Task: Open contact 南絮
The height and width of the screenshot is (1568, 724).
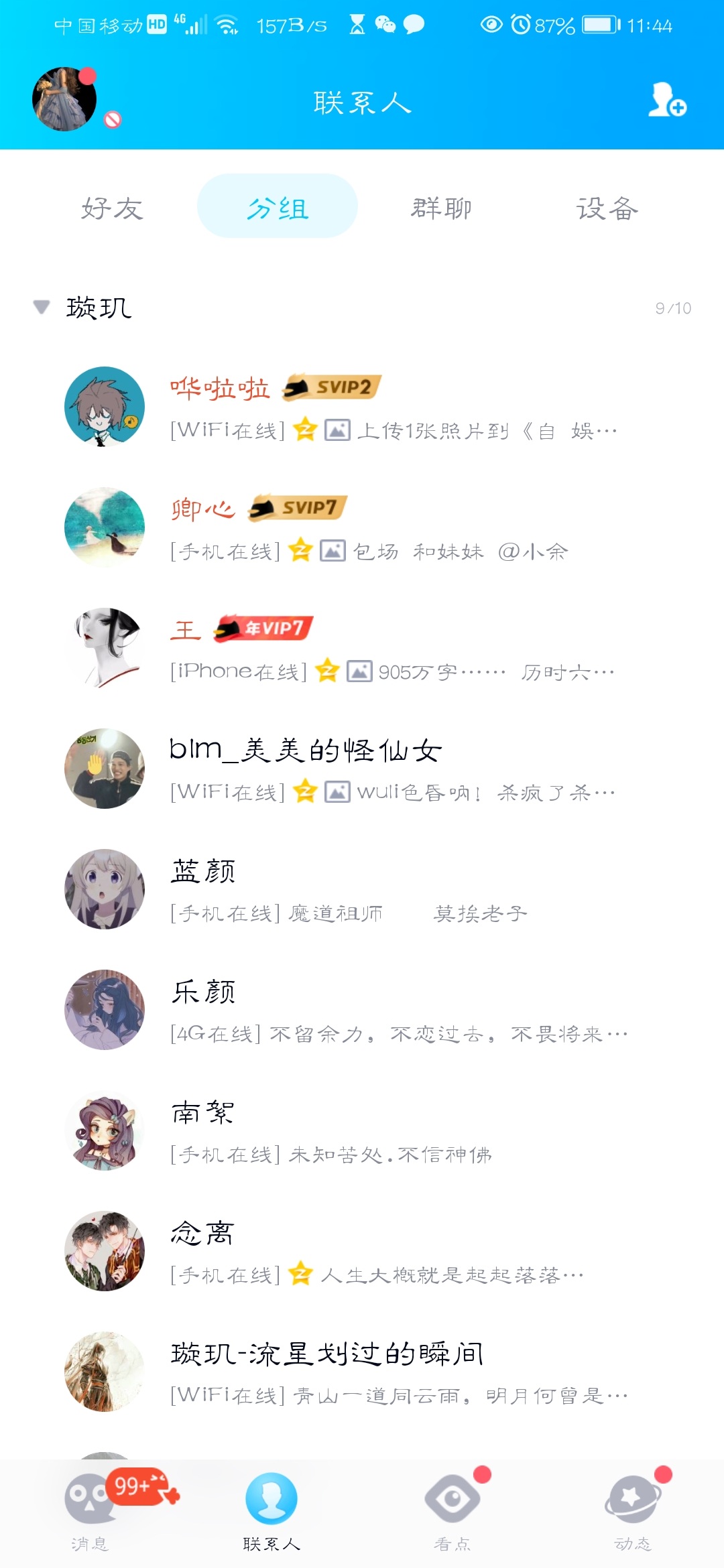Action: [x=362, y=1130]
